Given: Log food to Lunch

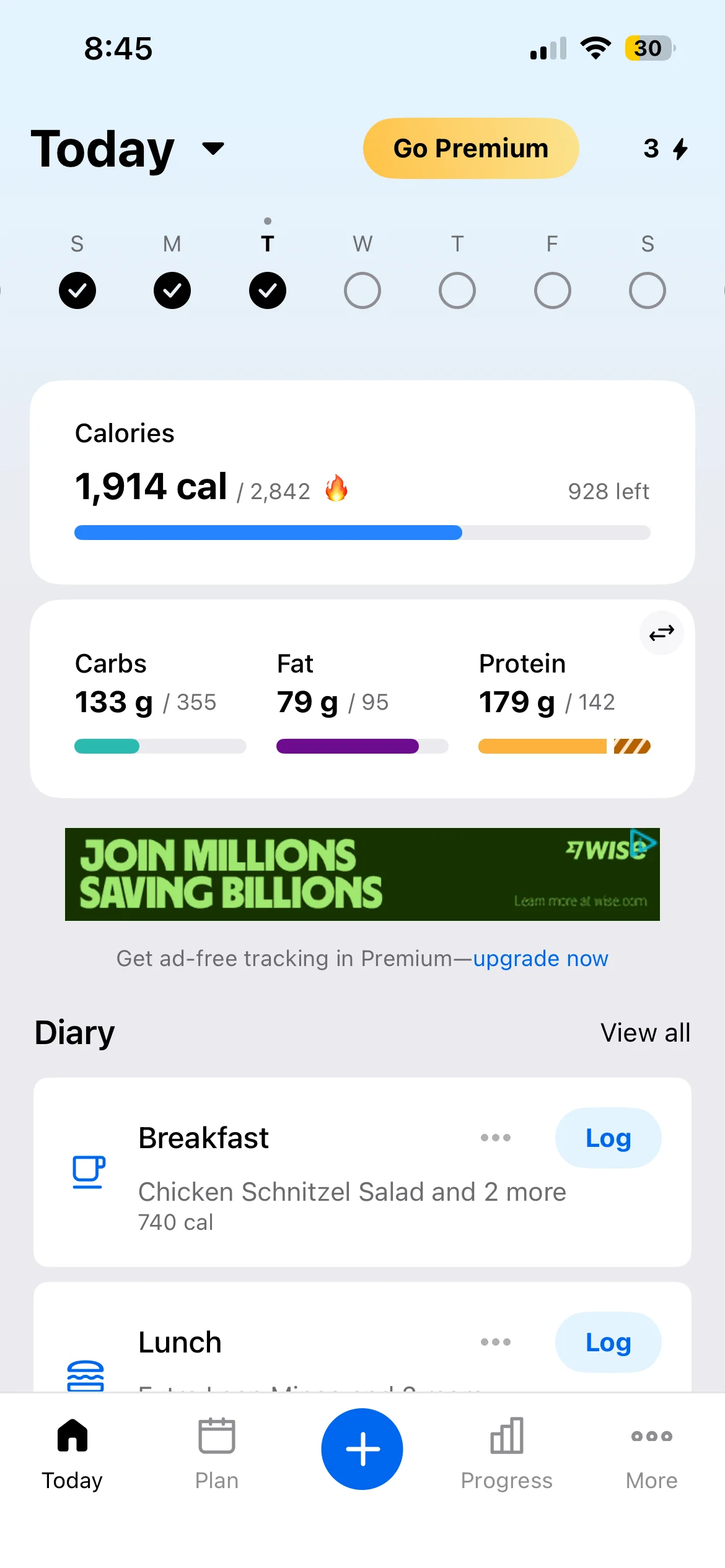Looking at the screenshot, I should (608, 1343).
